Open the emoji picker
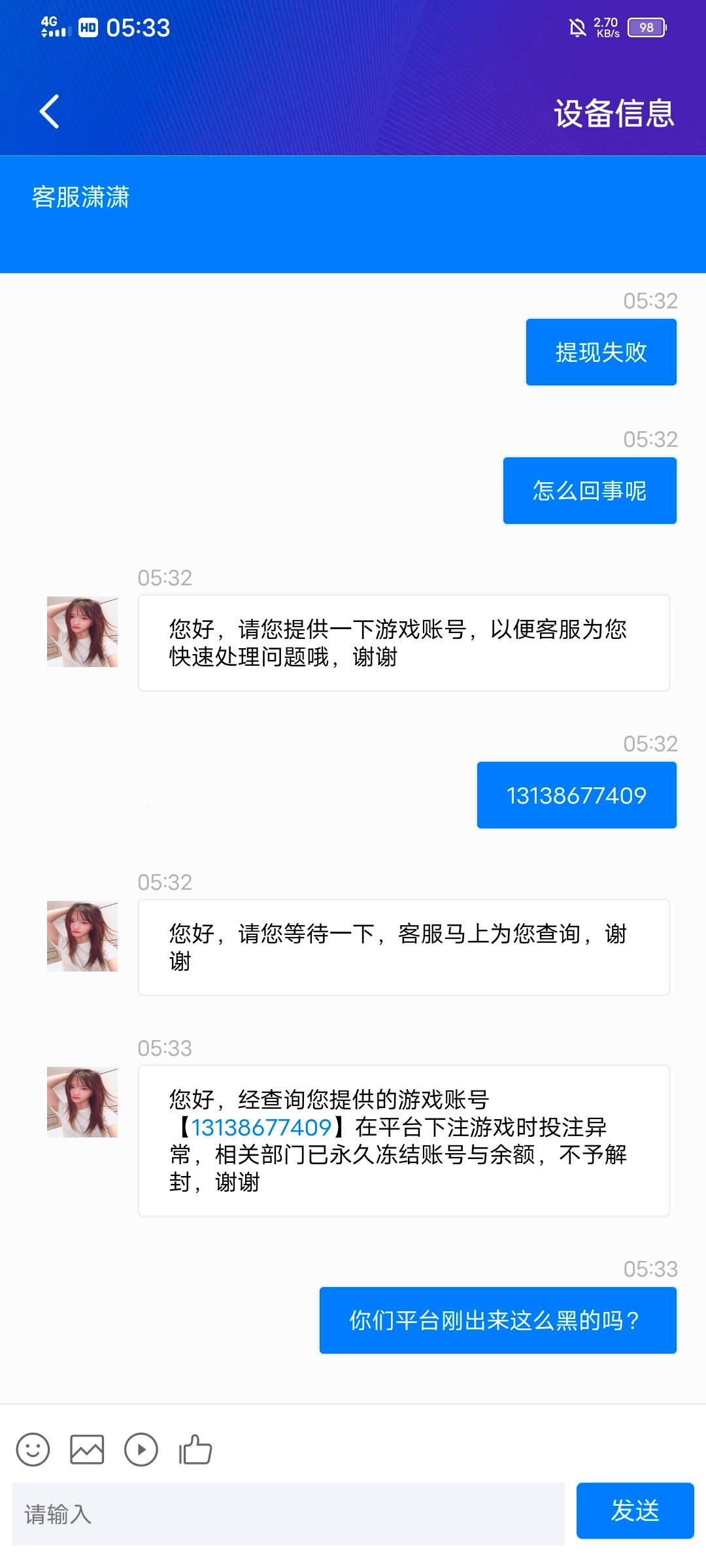This screenshot has height=1568, width=706. click(x=33, y=1450)
